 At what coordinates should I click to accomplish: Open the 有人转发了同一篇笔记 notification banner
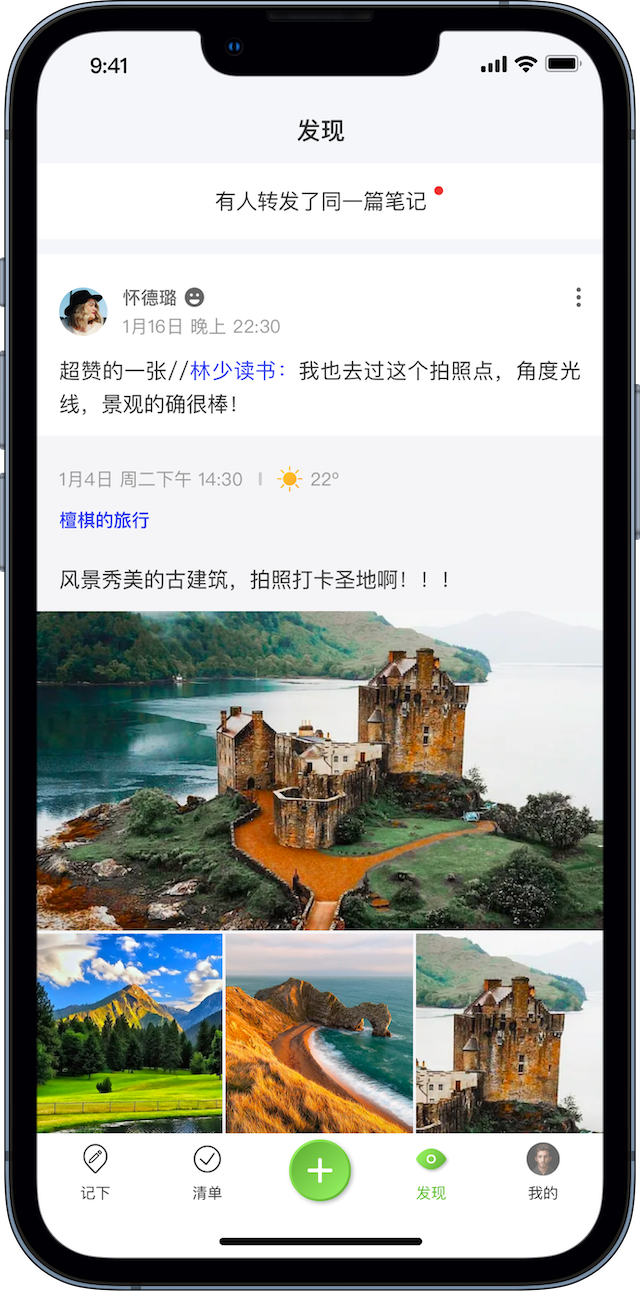point(320,201)
